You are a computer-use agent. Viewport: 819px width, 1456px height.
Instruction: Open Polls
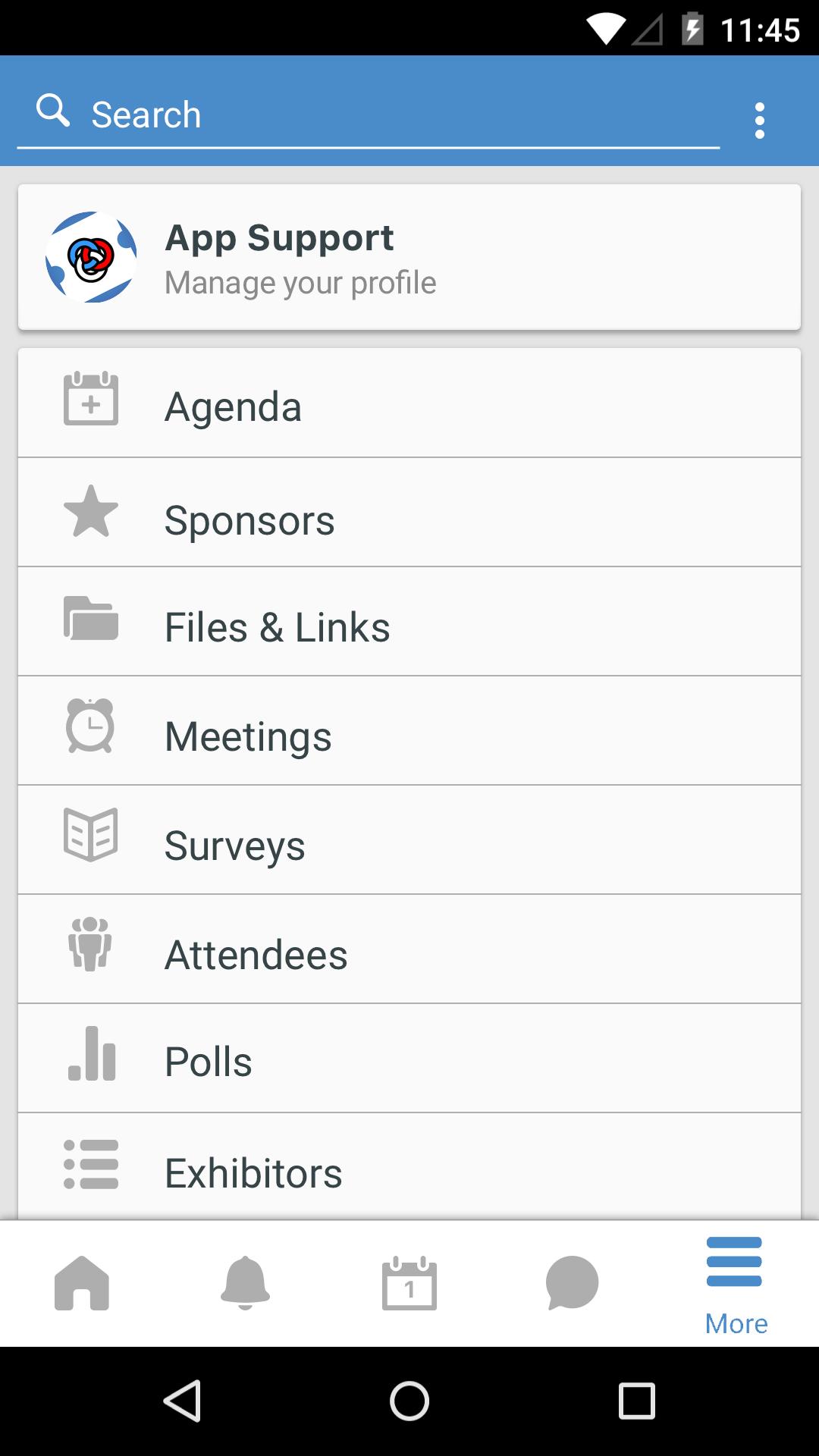[x=409, y=1059]
